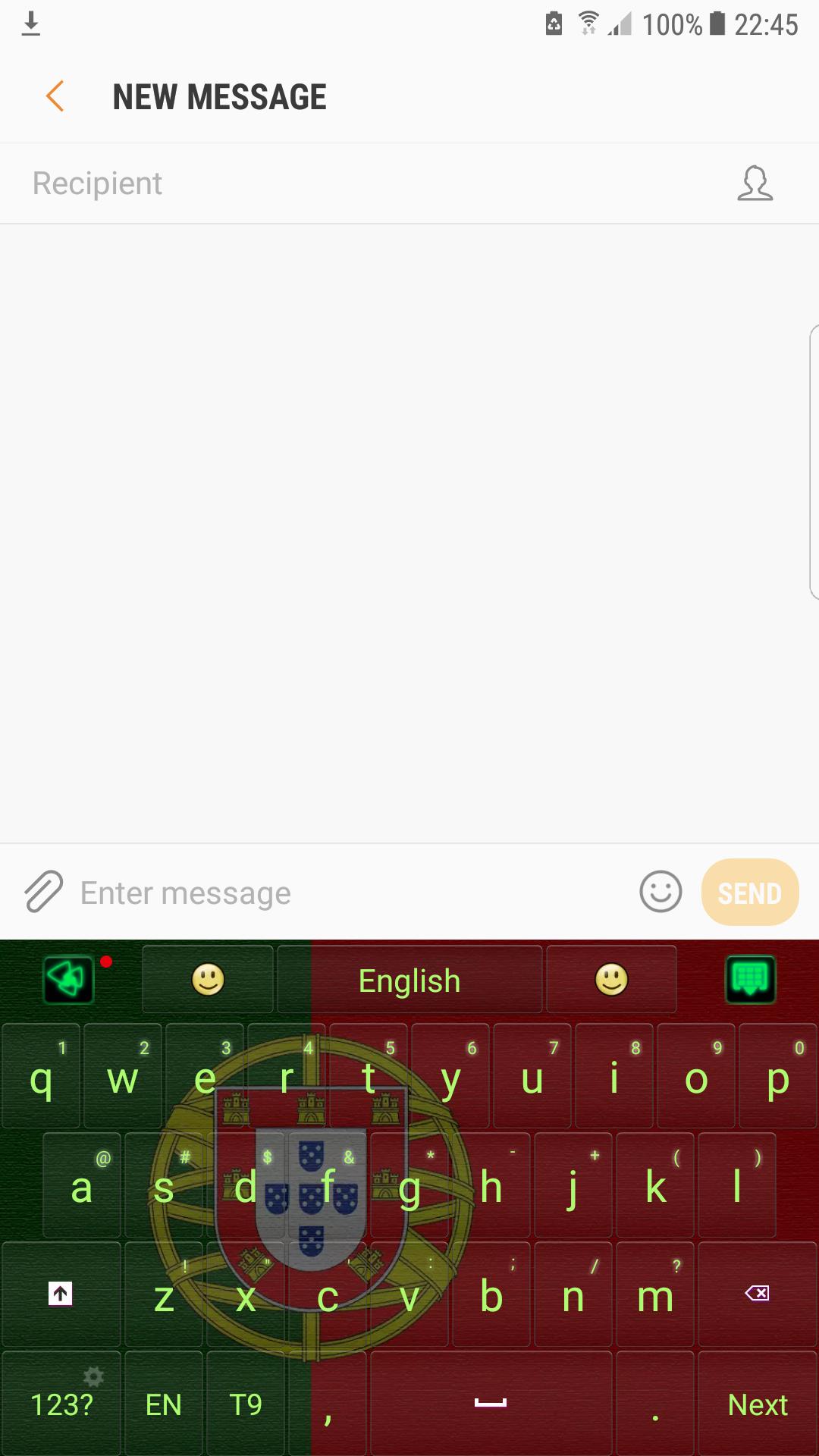Focus the Recipient field
819x1456 pixels.
(x=364, y=184)
